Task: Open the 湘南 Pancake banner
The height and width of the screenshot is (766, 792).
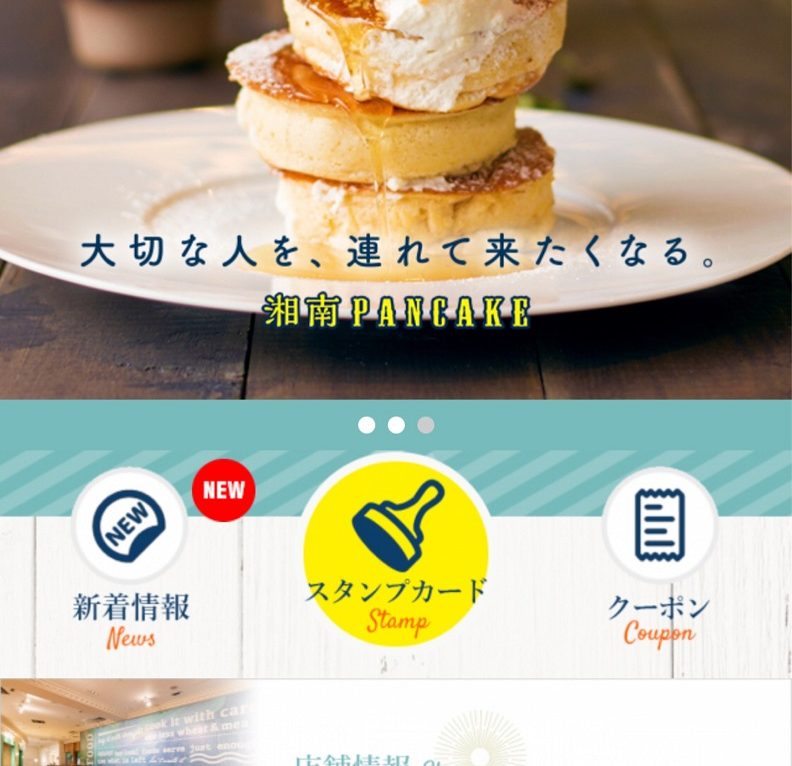Action: coord(396,200)
